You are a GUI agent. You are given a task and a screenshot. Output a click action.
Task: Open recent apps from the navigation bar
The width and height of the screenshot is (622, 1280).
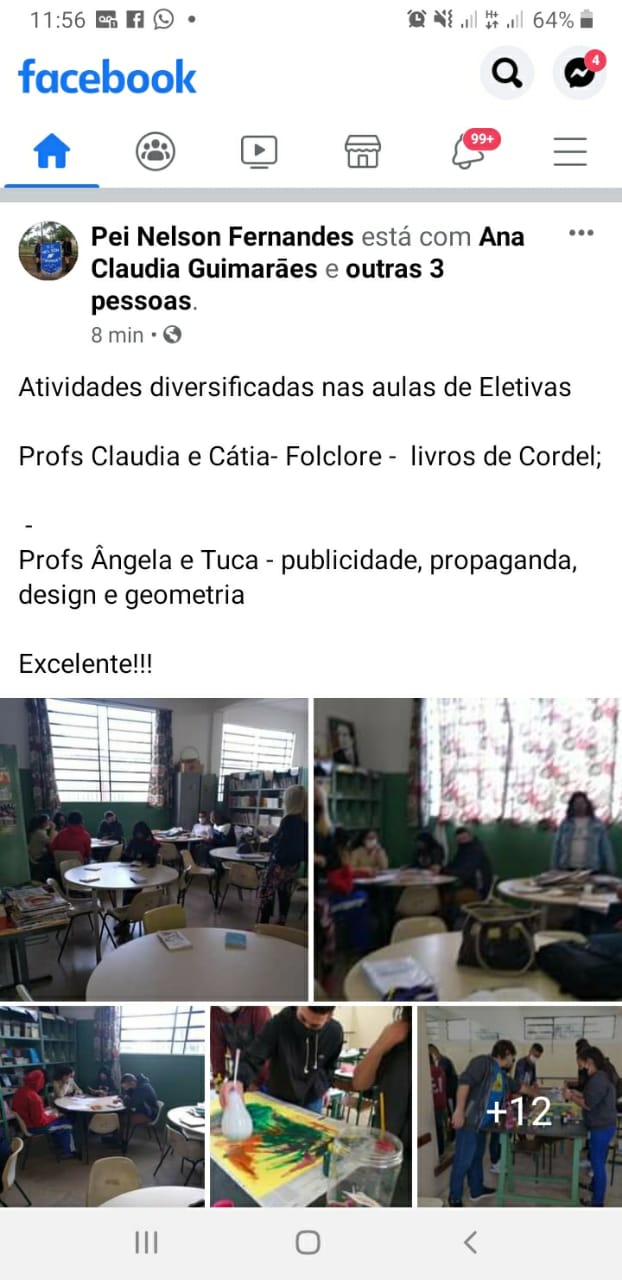(146, 1243)
